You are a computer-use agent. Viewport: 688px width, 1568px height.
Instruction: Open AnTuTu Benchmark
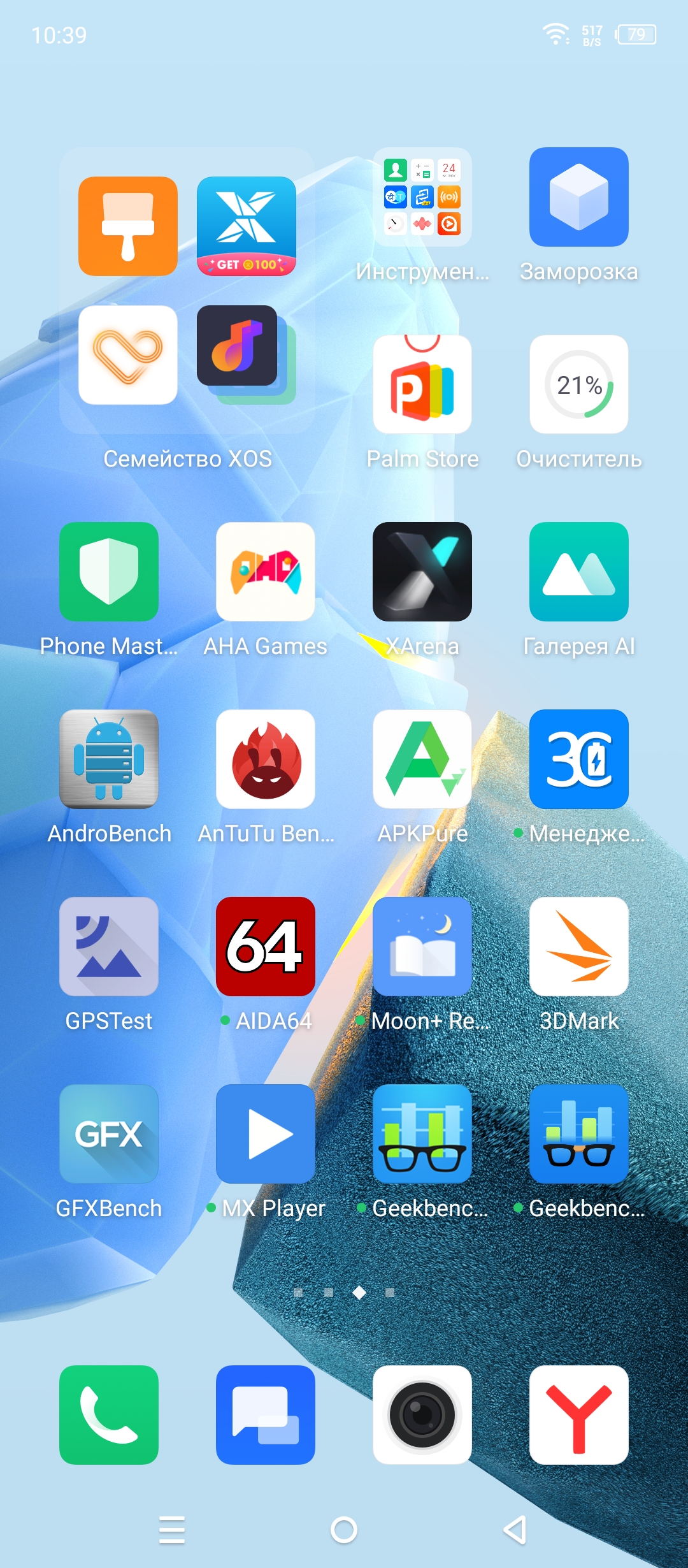[x=266, y=759]
